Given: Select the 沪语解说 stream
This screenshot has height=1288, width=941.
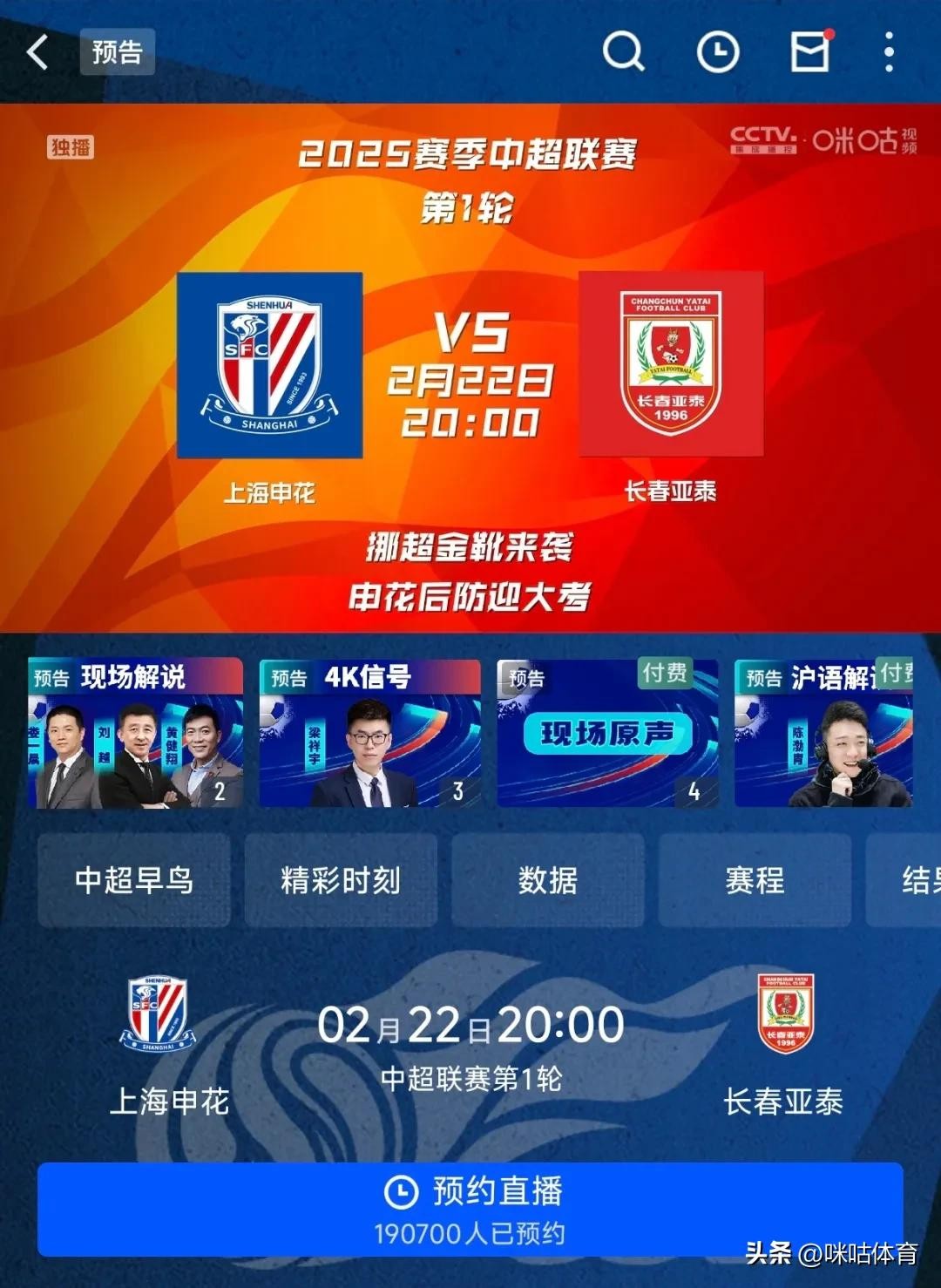Looking at the screenshot, I should click(x=823, y=733).
